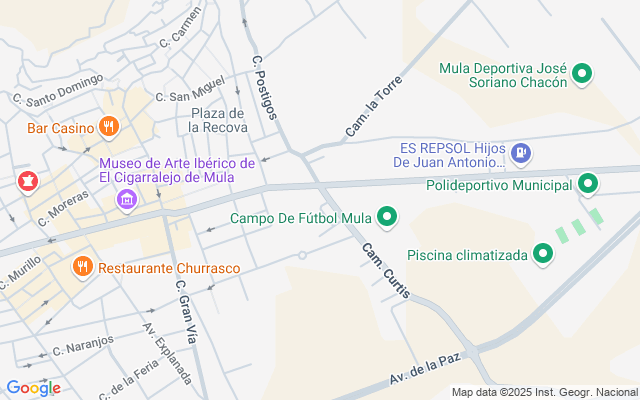The height and width of the screenshot is (400, 640).
Task: Tap the Restaurante Churrasco pin
Action: tap(82, 267)
